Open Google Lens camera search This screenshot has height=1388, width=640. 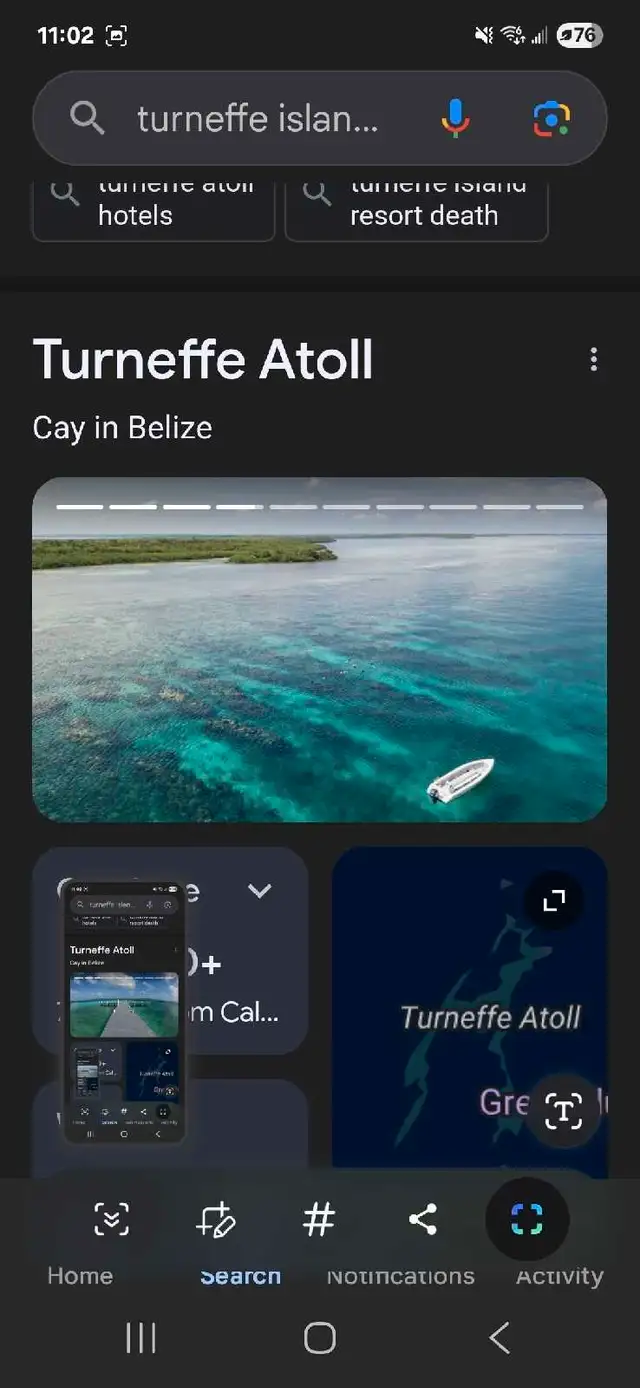click(551, 120)
